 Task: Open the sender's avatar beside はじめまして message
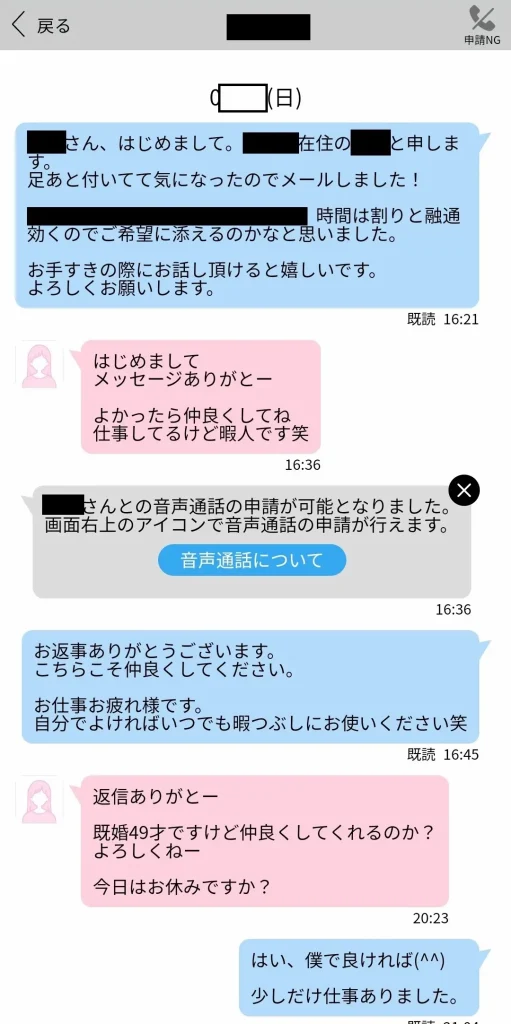[39, 364]
